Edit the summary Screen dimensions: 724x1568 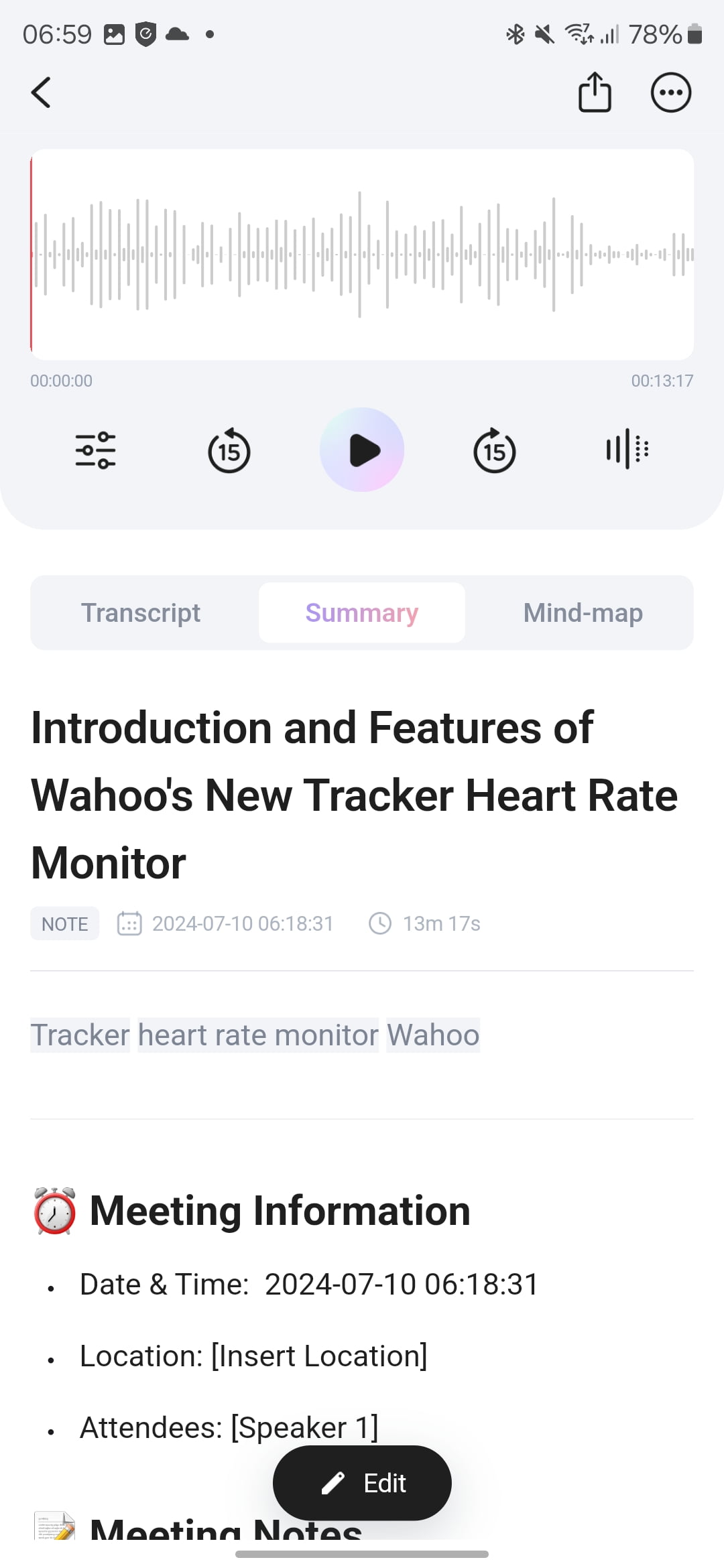click(362, 1483)
